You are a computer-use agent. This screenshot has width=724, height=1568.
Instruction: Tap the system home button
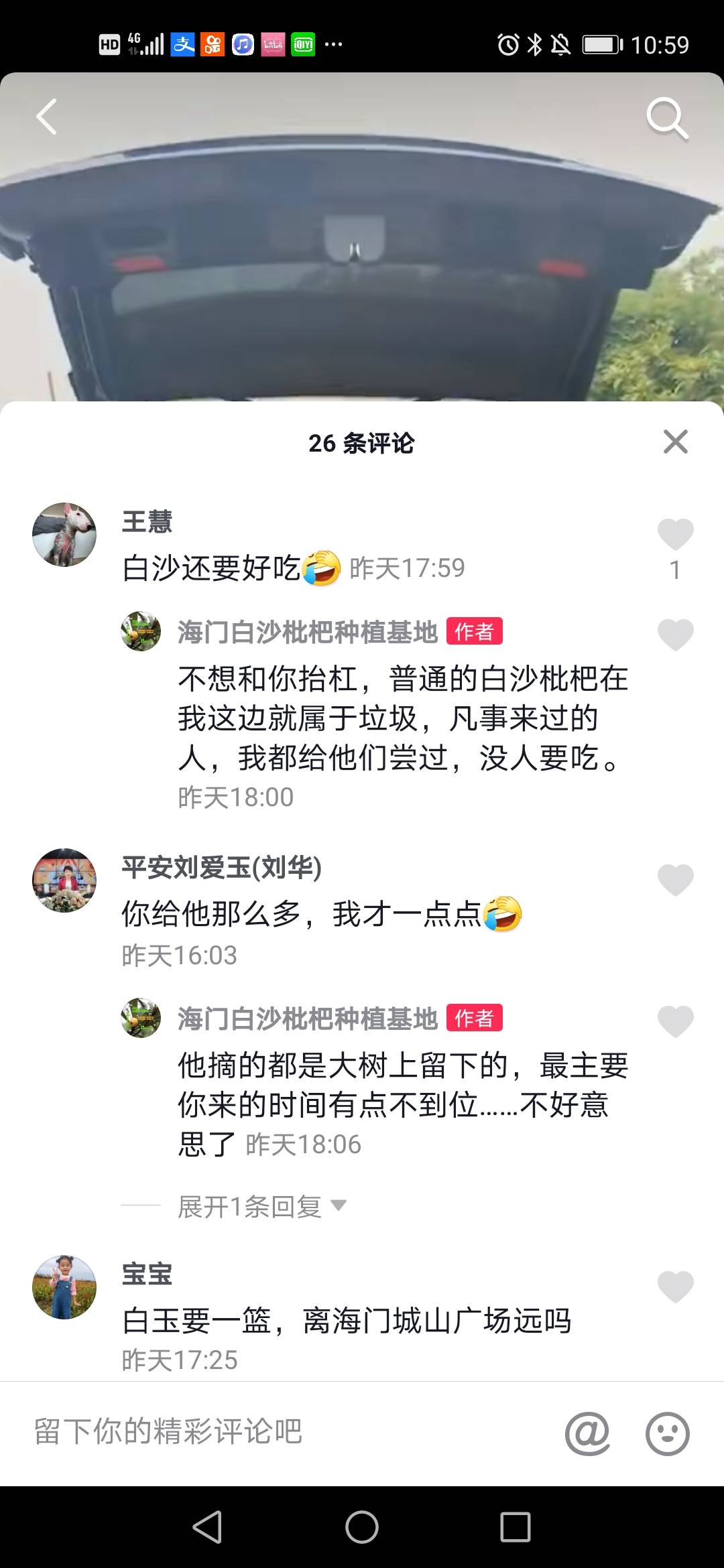point(362,1528)
